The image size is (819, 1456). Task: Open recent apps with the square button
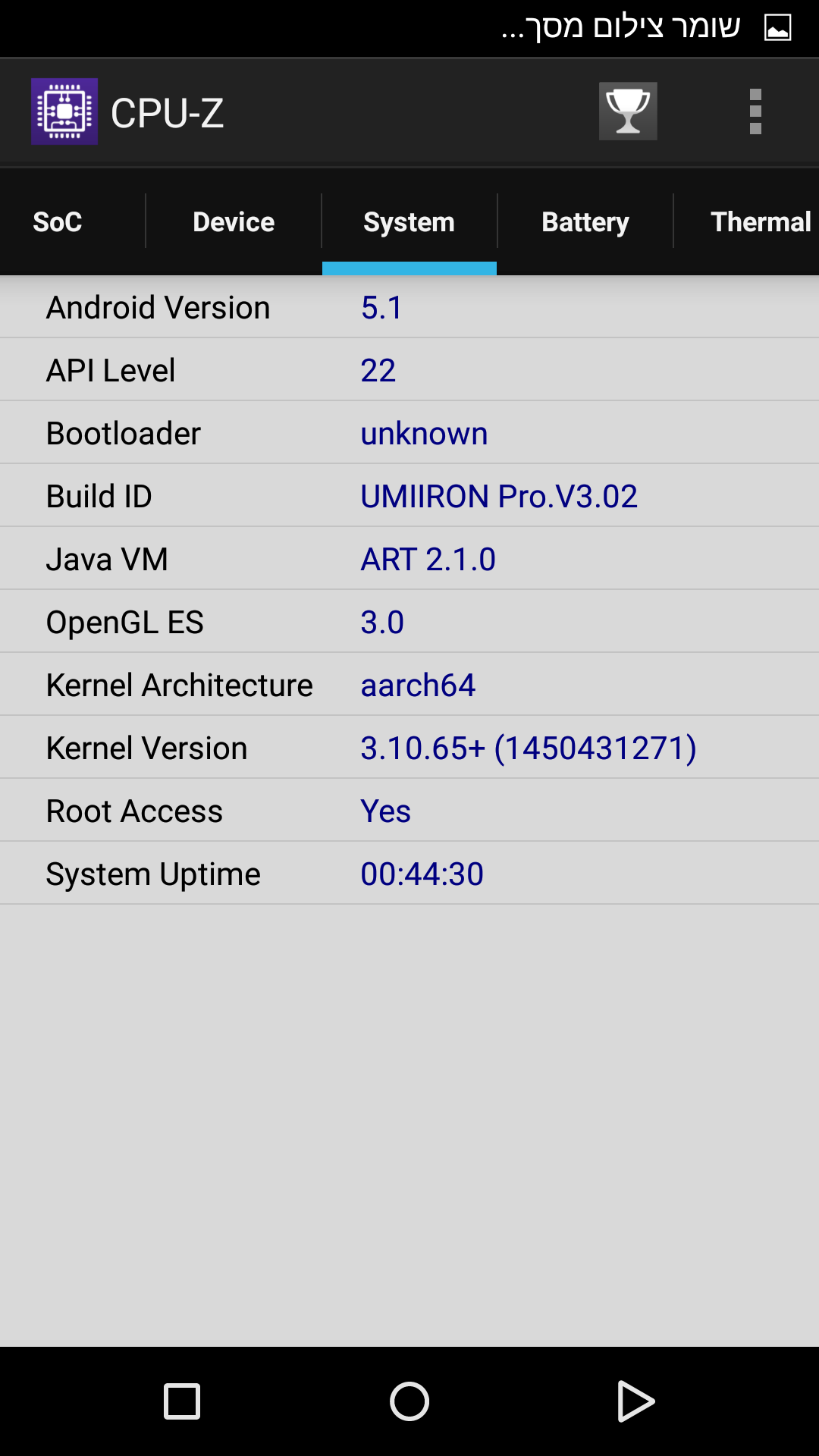(182, 1401)
